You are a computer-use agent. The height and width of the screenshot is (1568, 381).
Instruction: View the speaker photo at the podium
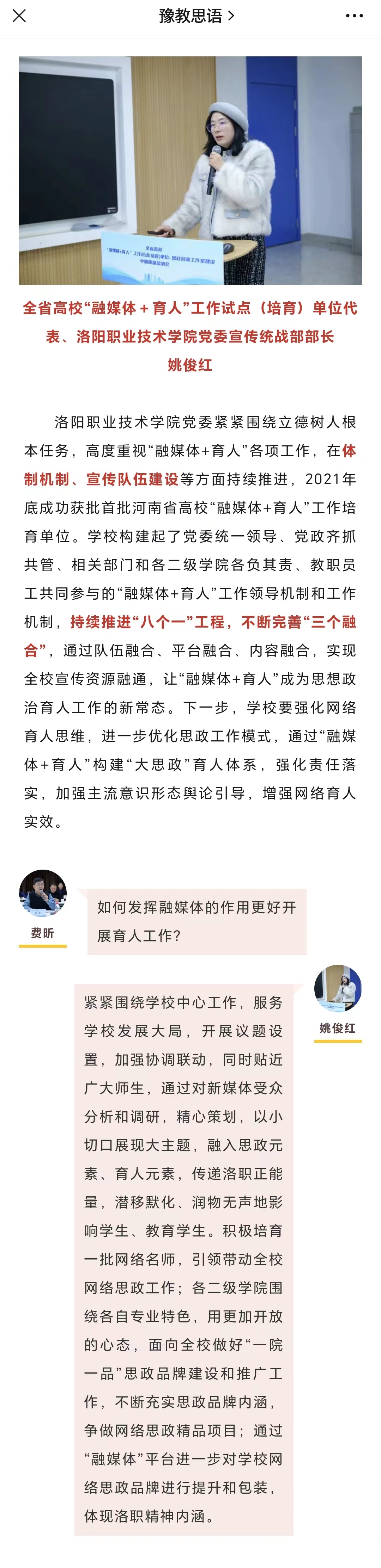[190, 171]
